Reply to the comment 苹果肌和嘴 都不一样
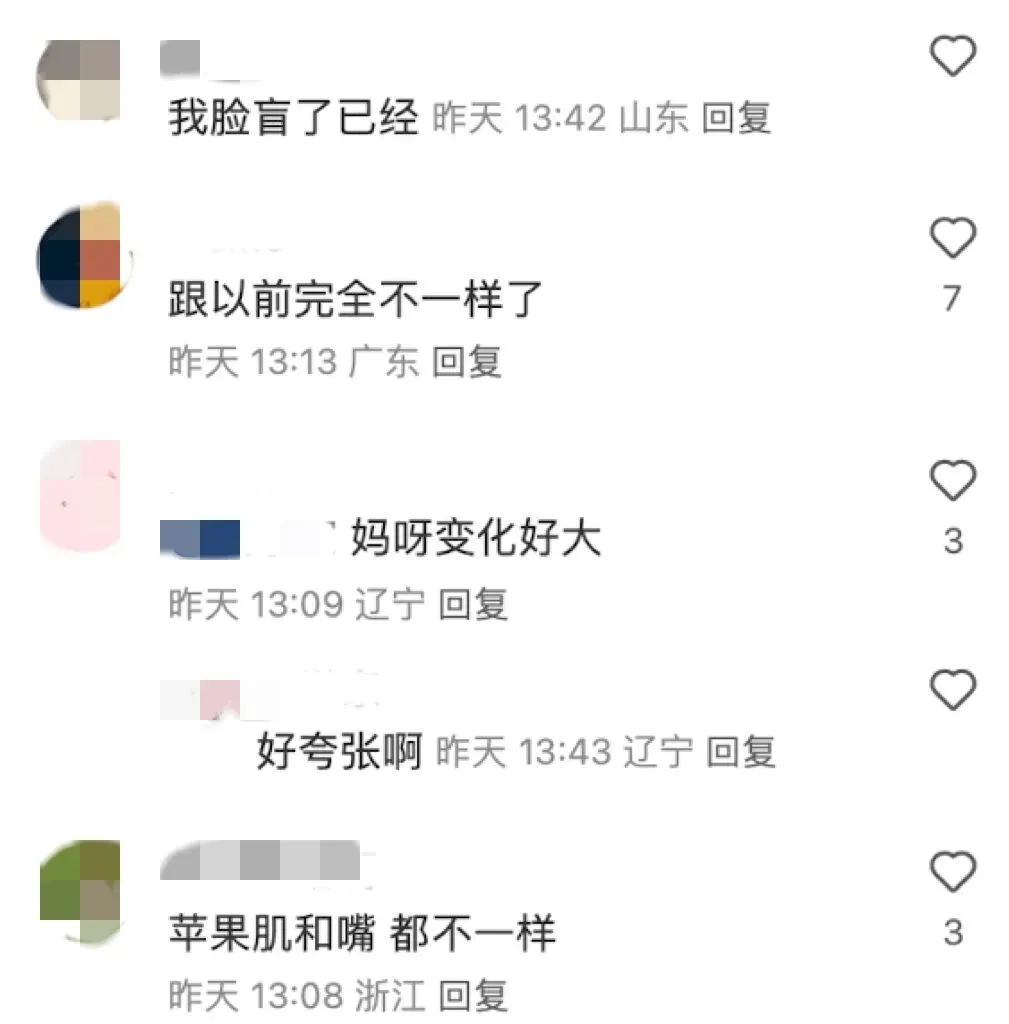The image size is (1009, 1024). [473, 995]
